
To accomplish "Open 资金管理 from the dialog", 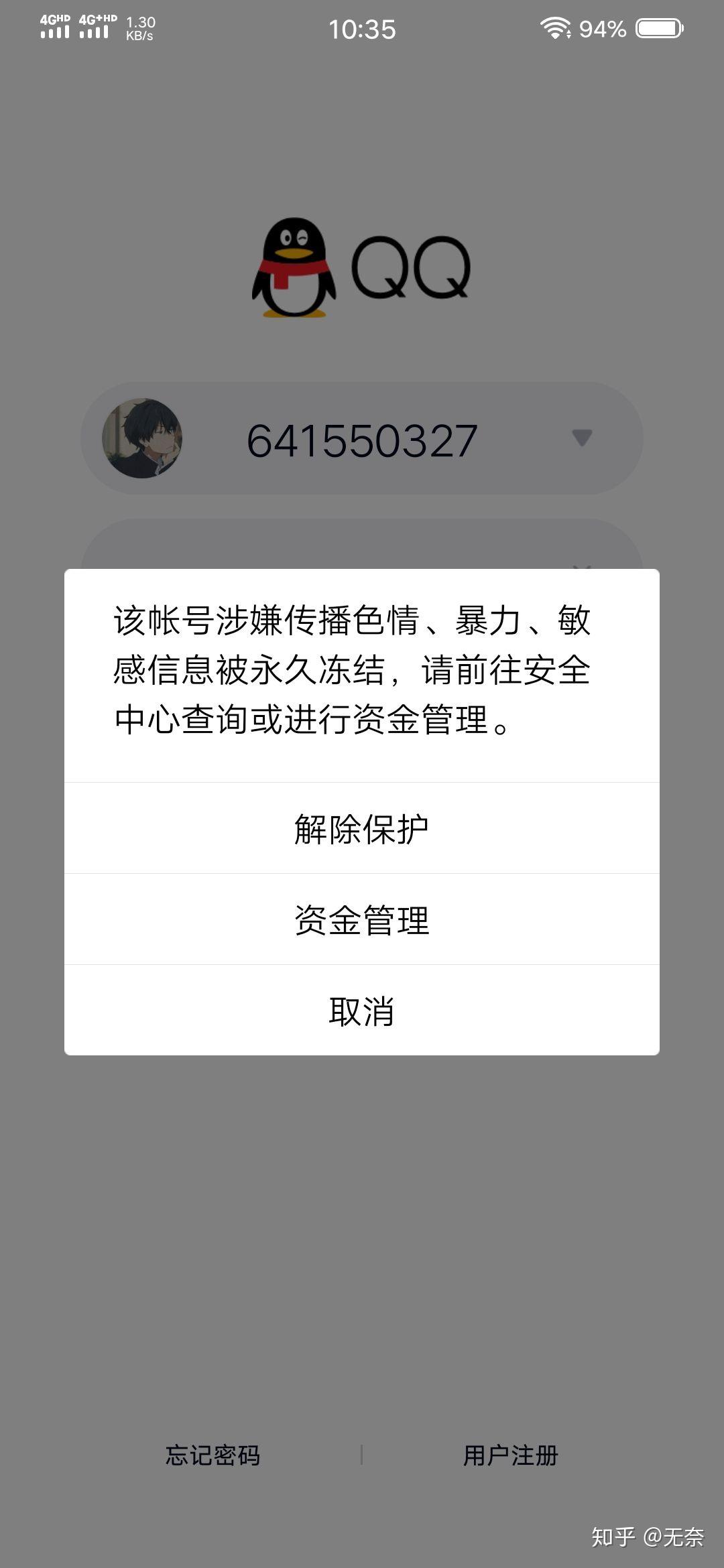I will click(361, 920).
